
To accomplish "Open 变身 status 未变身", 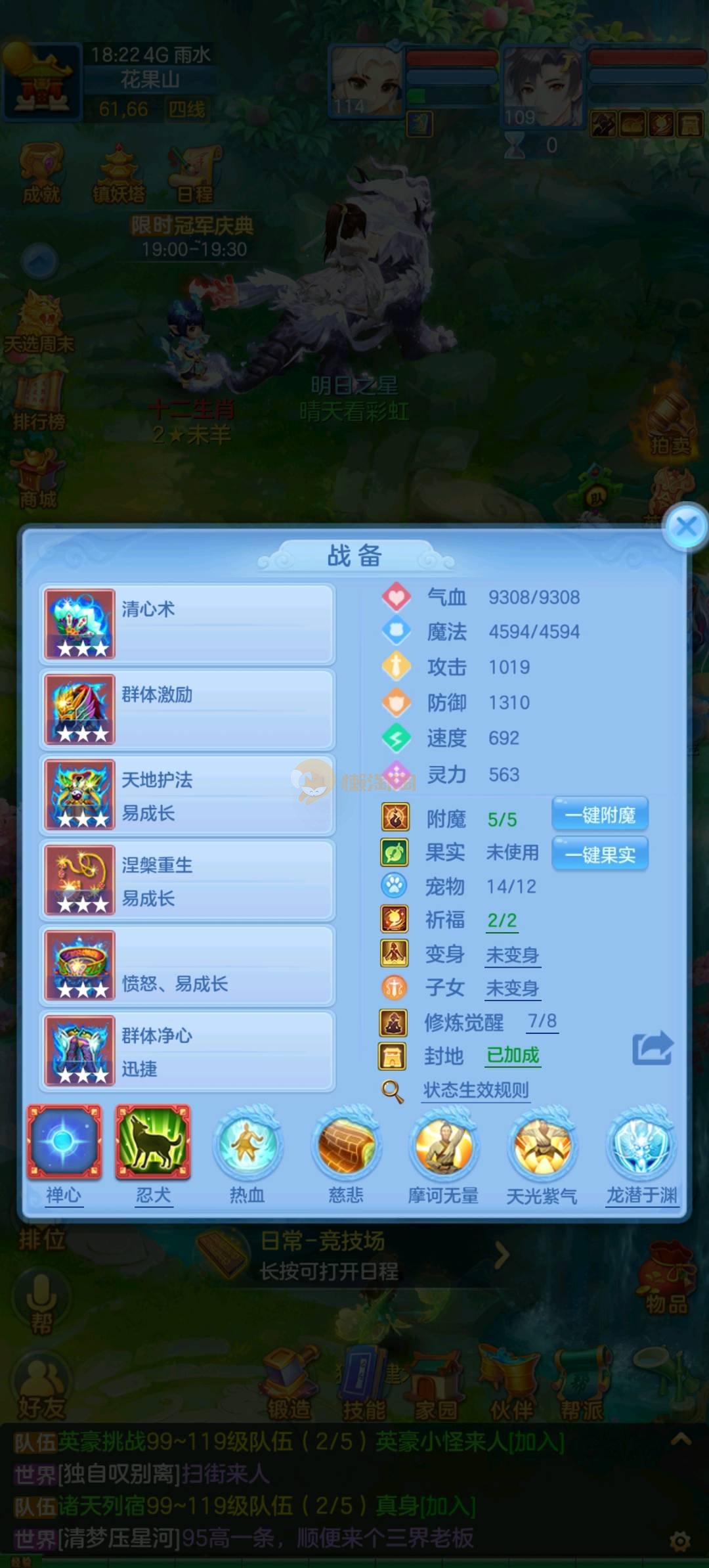I will click(513, 955).
